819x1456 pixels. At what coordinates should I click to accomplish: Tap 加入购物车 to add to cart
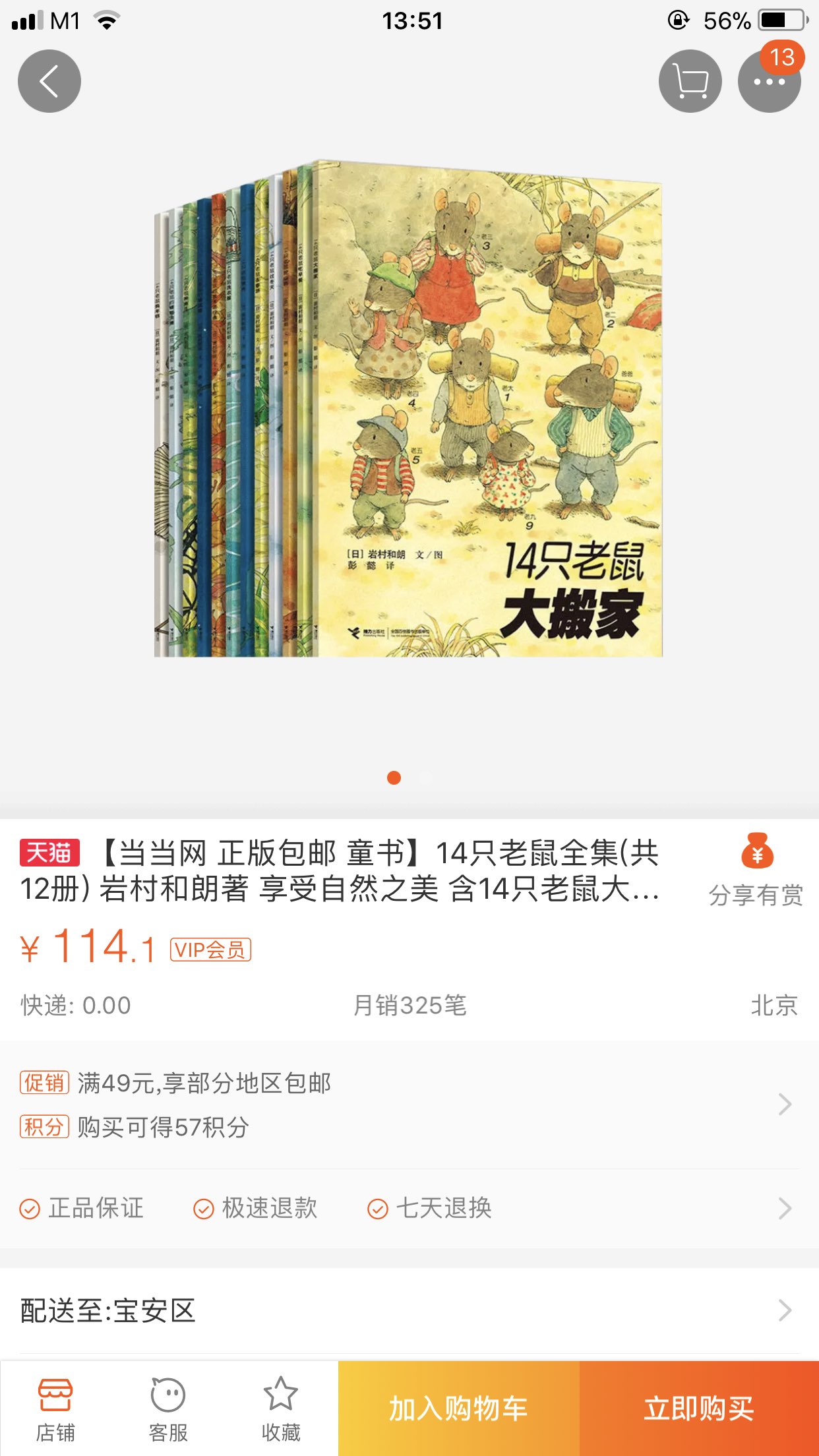458,1409
